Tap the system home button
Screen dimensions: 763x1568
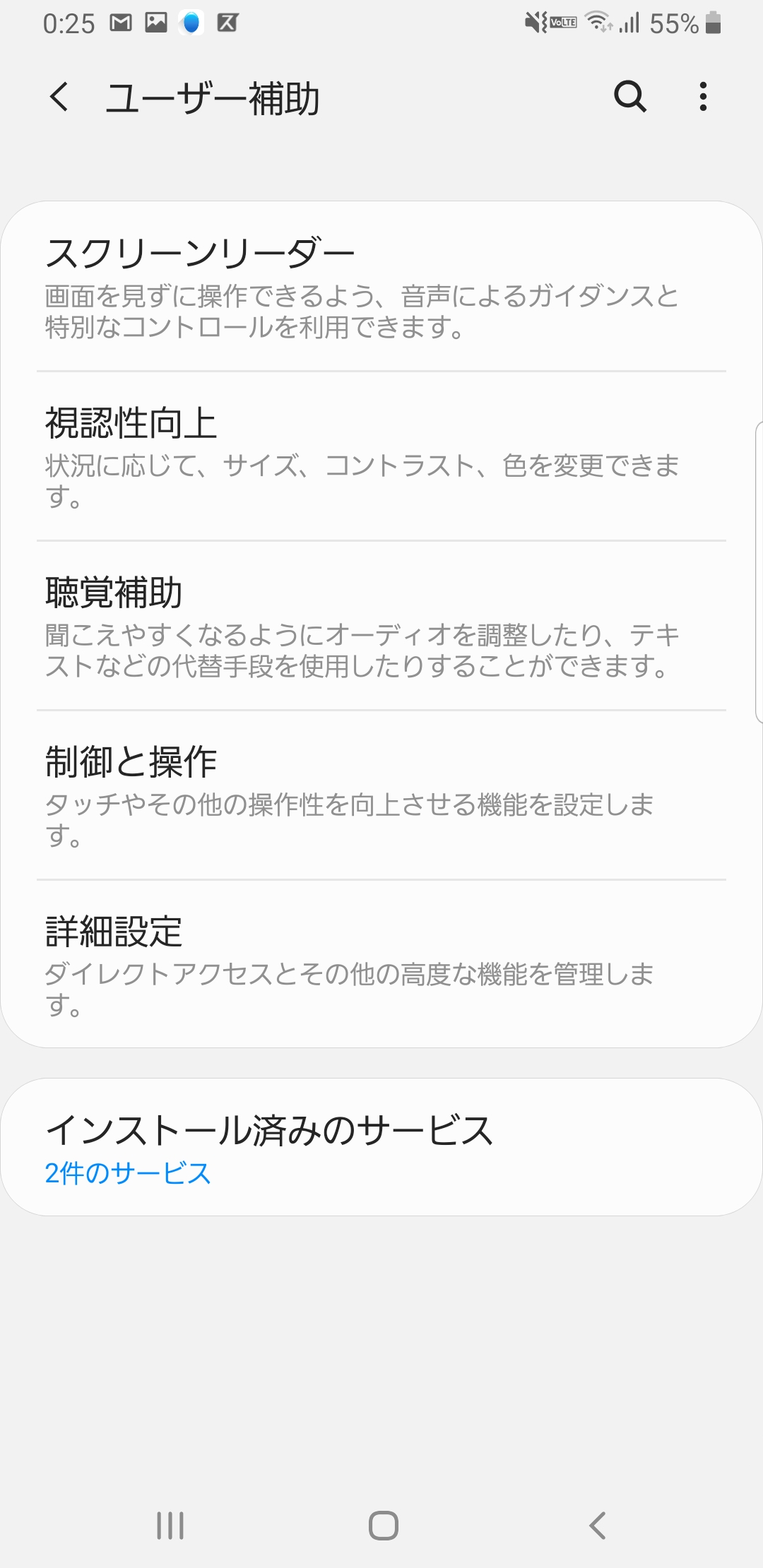pyautogui.click(x=384, y=1526)
